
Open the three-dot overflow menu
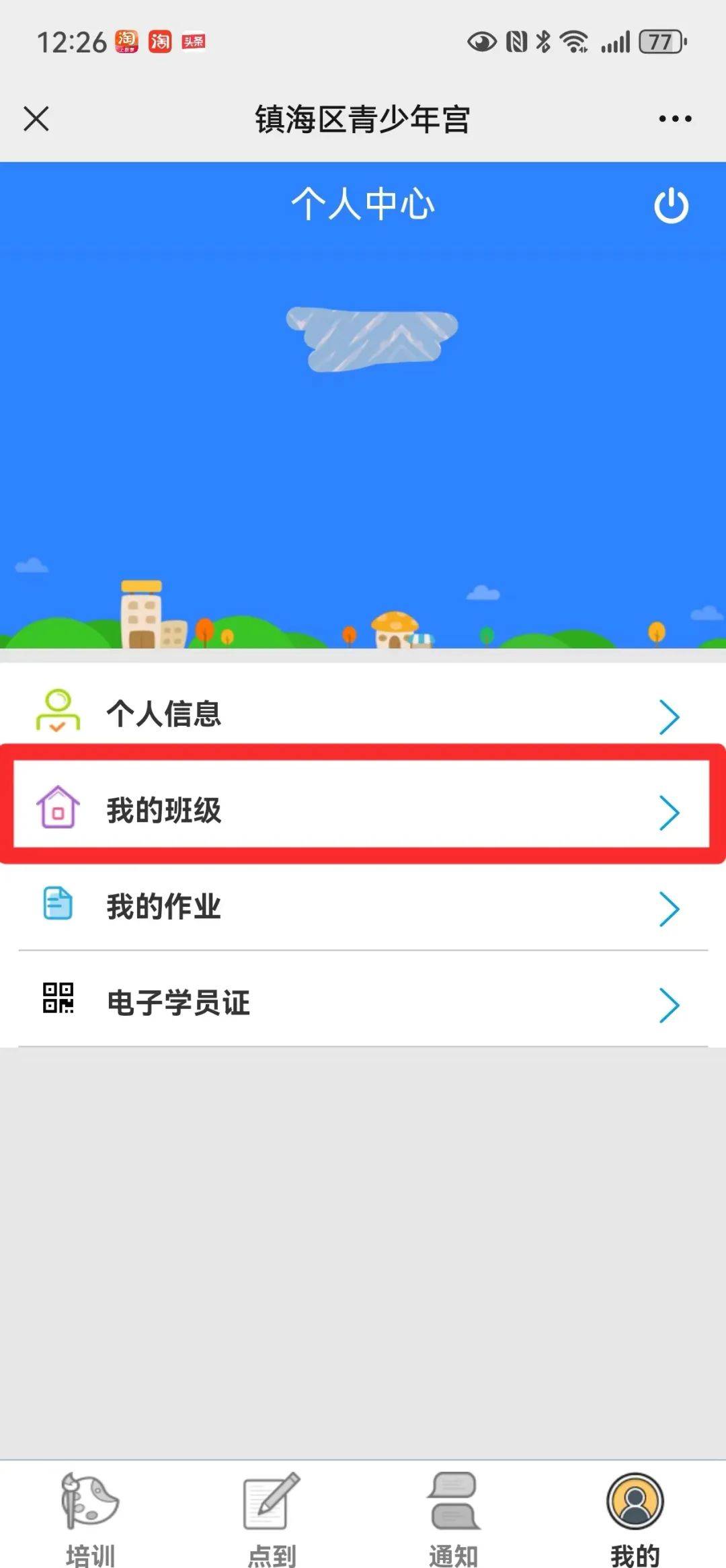[675, 119]
